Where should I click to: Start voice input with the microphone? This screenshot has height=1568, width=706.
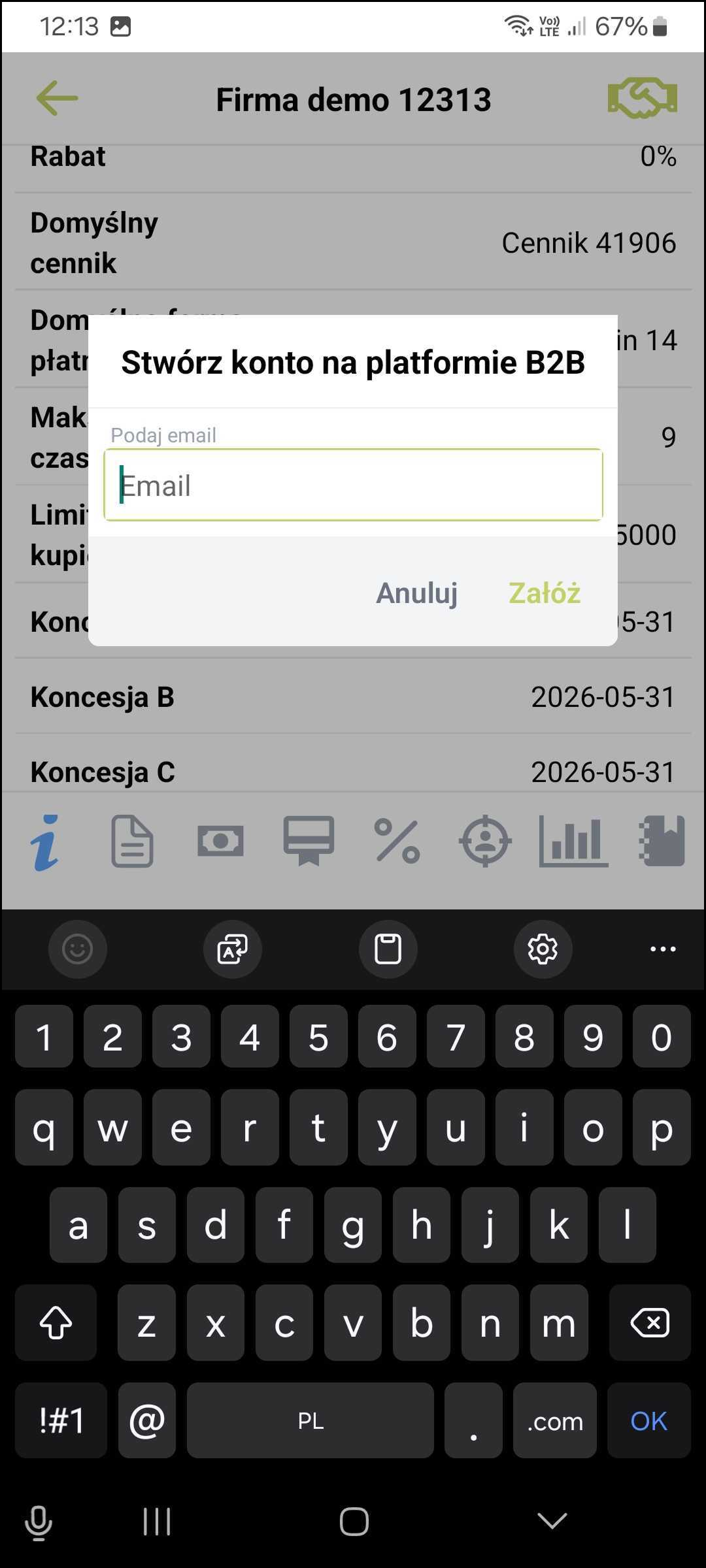(x=39, y=1522)
